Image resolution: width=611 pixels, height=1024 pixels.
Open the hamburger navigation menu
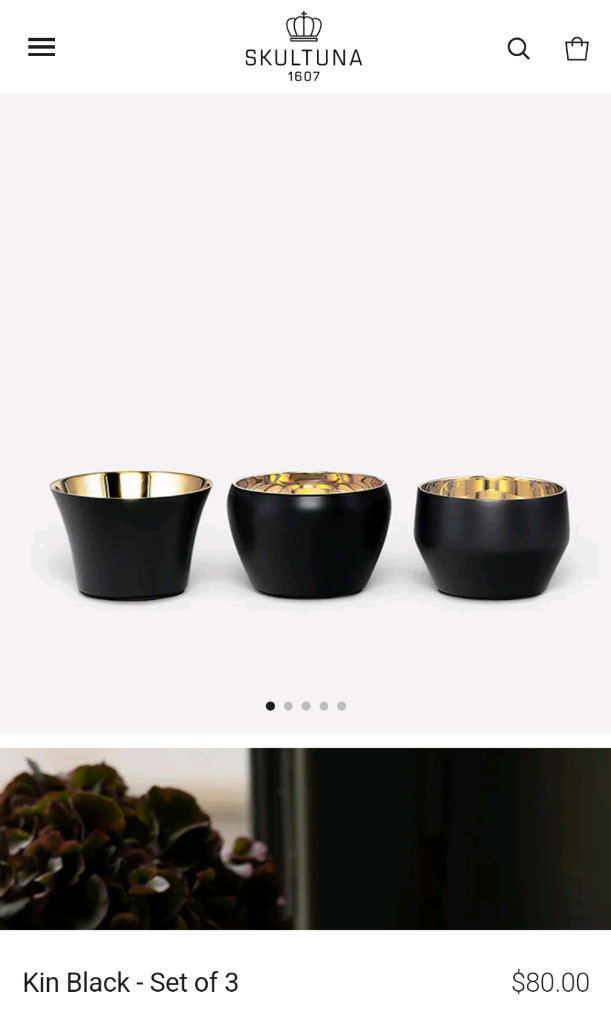click(x=41, y=47)
